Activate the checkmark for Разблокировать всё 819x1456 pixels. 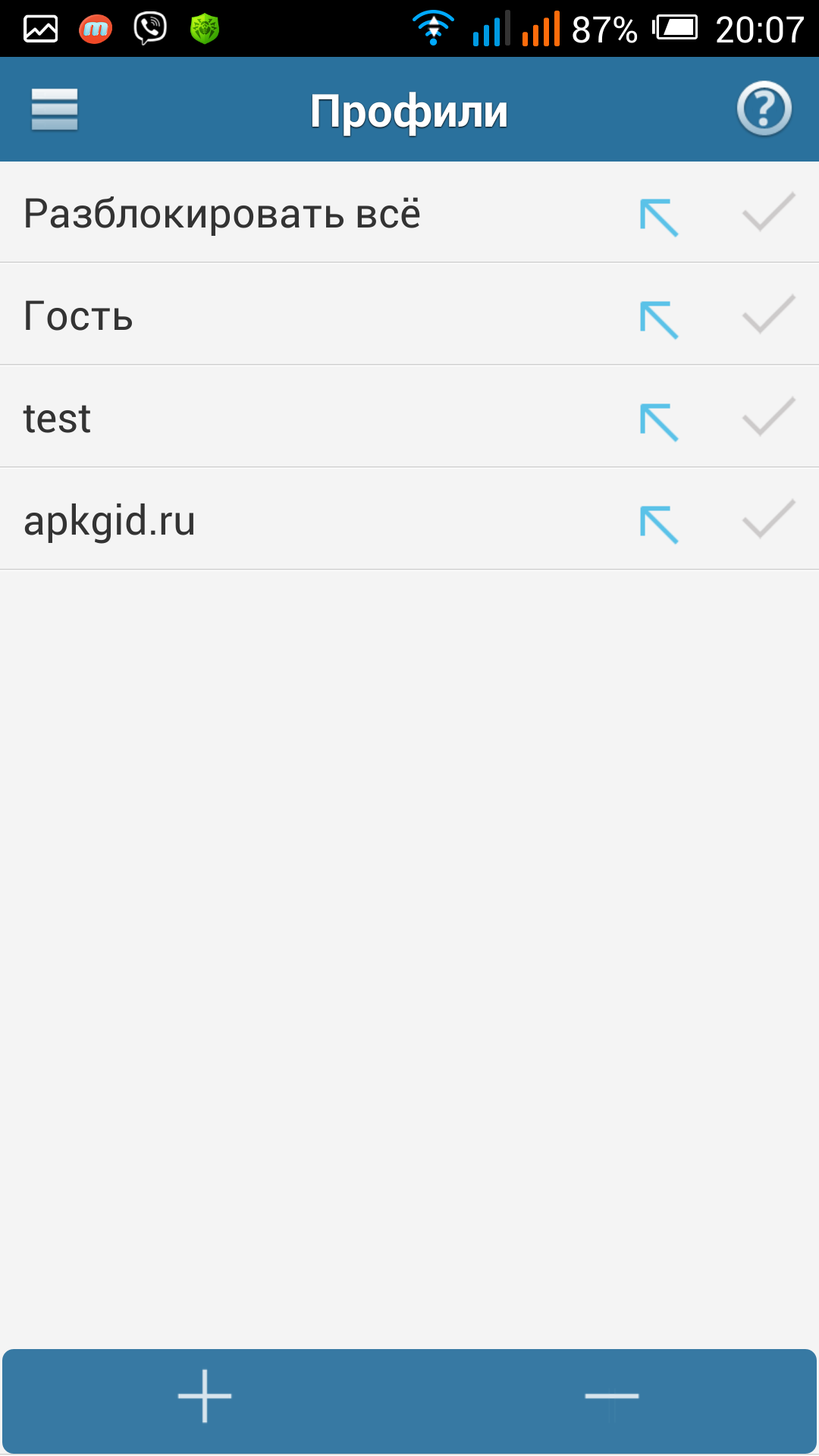click(x=767, y=212)
